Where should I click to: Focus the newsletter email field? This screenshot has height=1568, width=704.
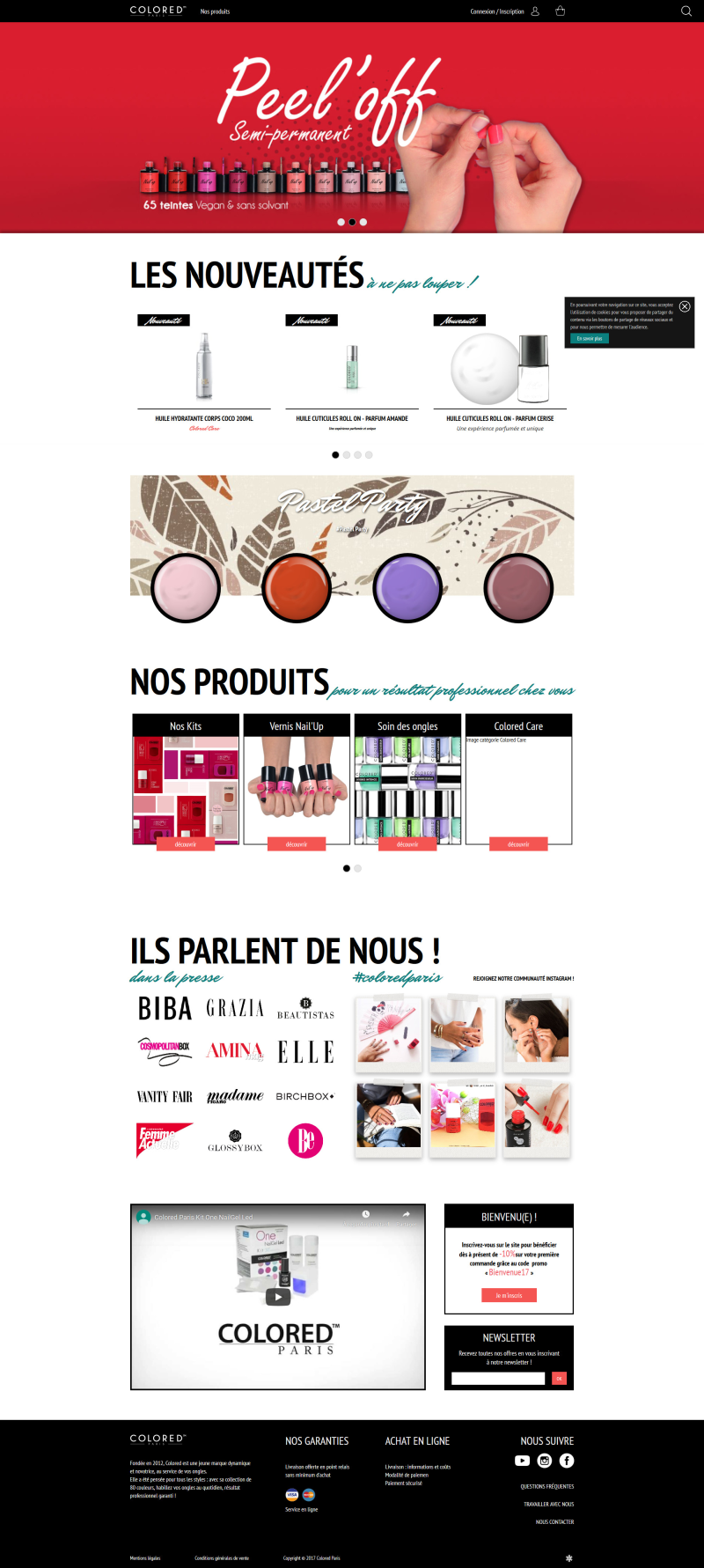(498, 1378)
